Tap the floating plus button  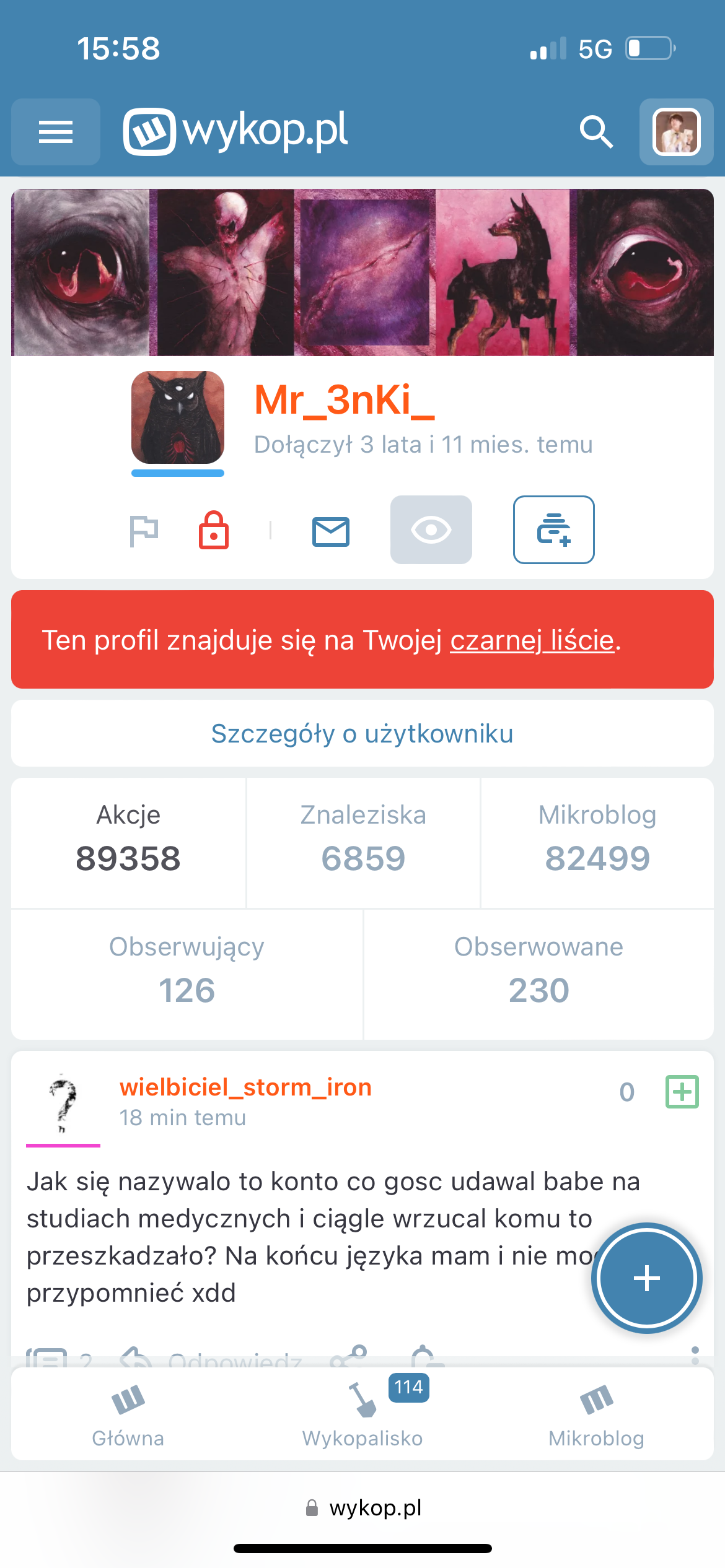point(647,1278)
